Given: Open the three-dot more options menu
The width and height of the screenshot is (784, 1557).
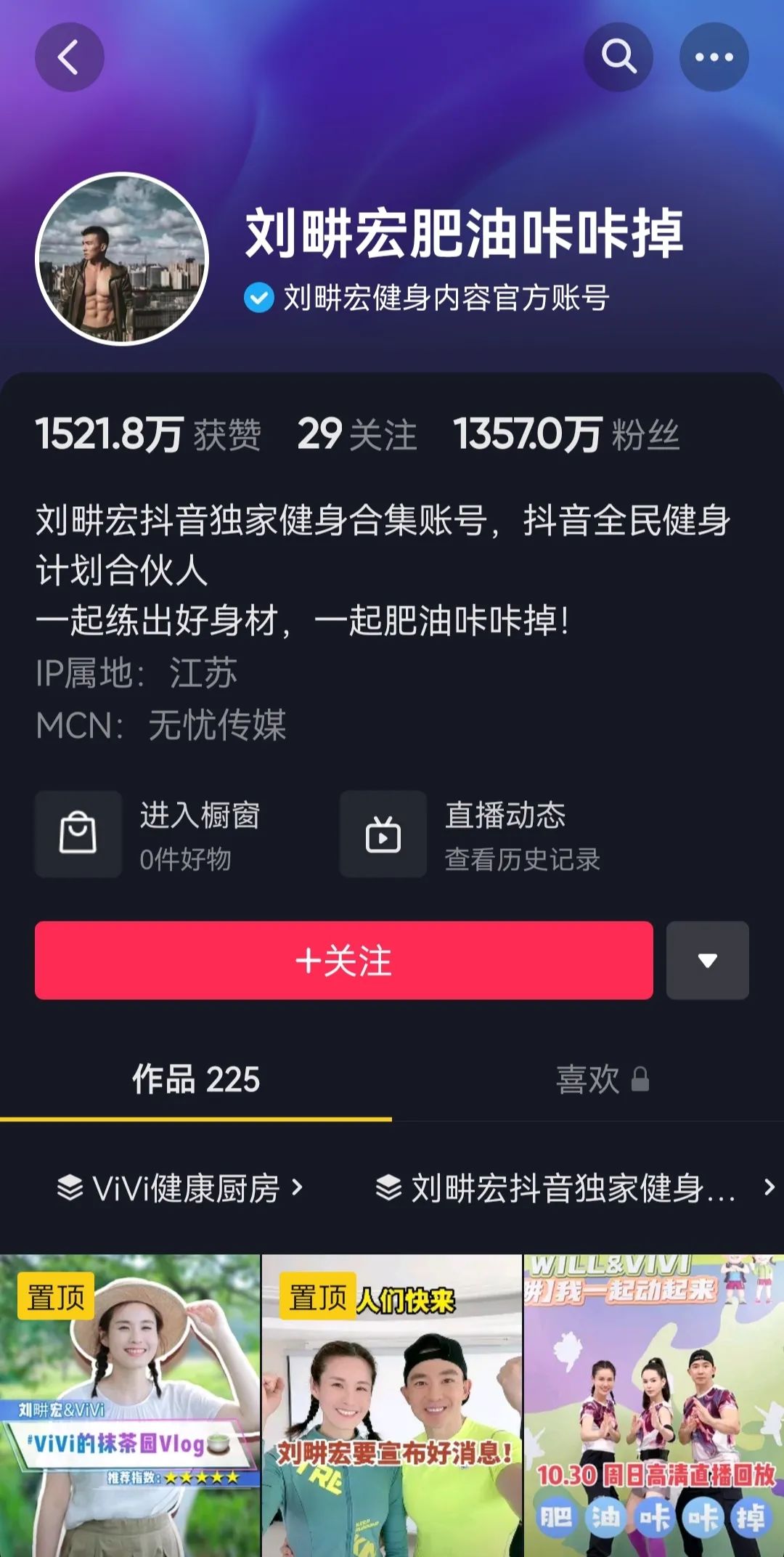Looking at the screenshot, I should pos(714,57).
